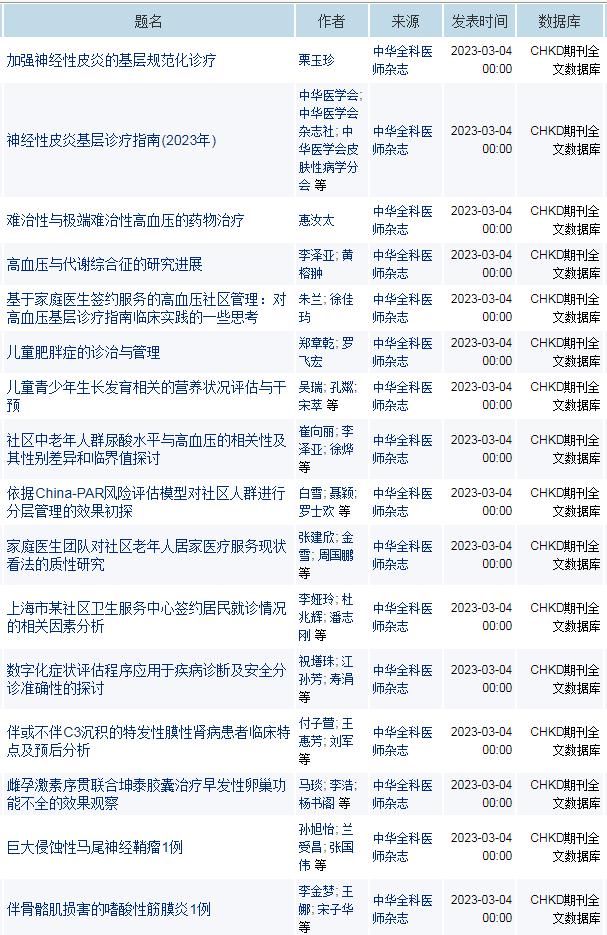Open source 中华全科医师杂志 for 栗玉珍's article
This screenshot has height=935, width=607.
(402, 60)
